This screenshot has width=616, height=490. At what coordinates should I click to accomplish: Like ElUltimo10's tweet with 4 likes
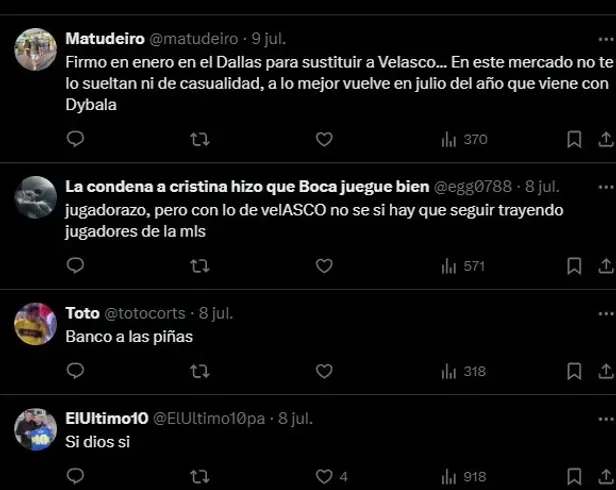pos(323,477)
